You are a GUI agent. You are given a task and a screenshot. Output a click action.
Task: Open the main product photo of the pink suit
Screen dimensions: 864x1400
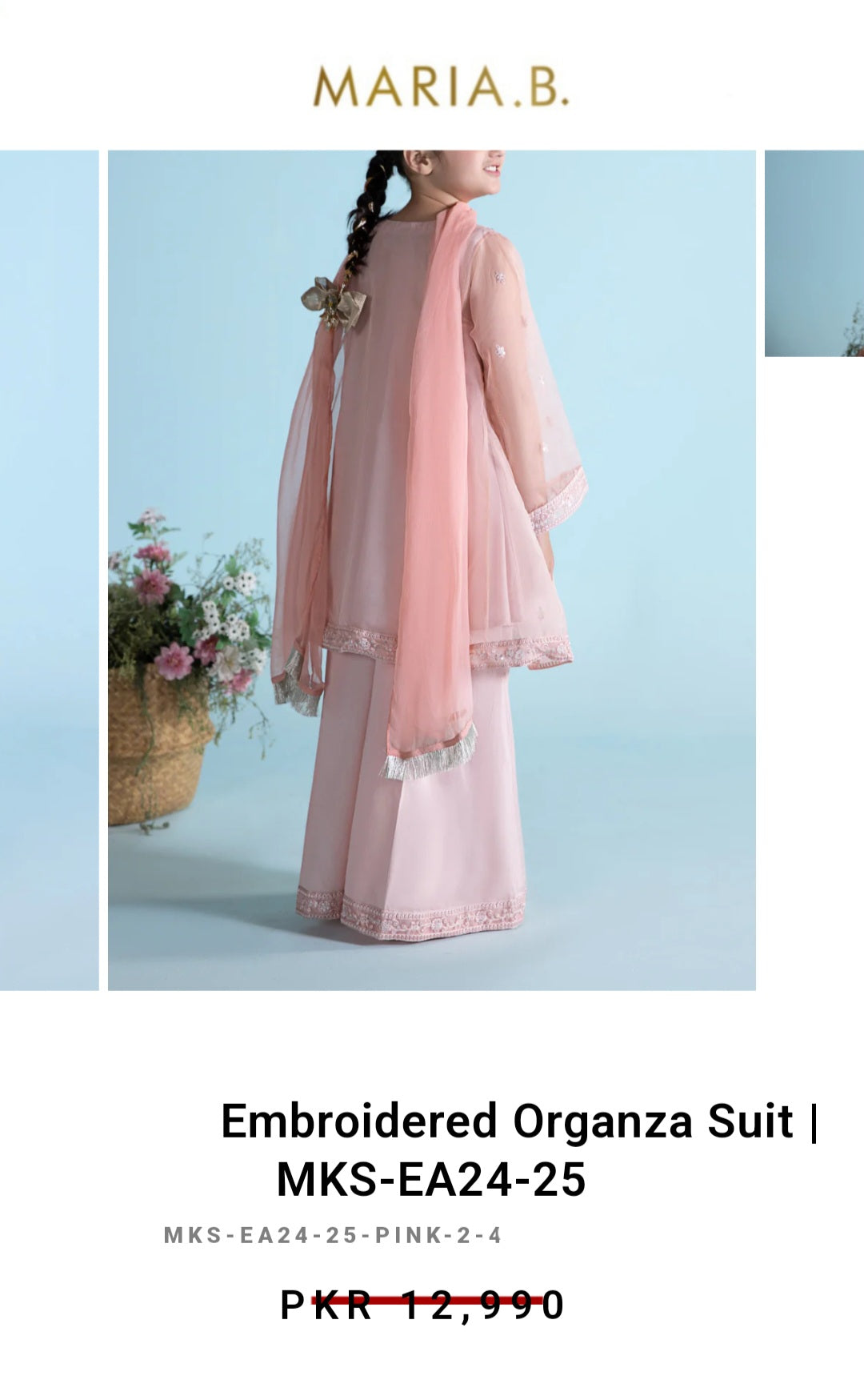[432, 570]
